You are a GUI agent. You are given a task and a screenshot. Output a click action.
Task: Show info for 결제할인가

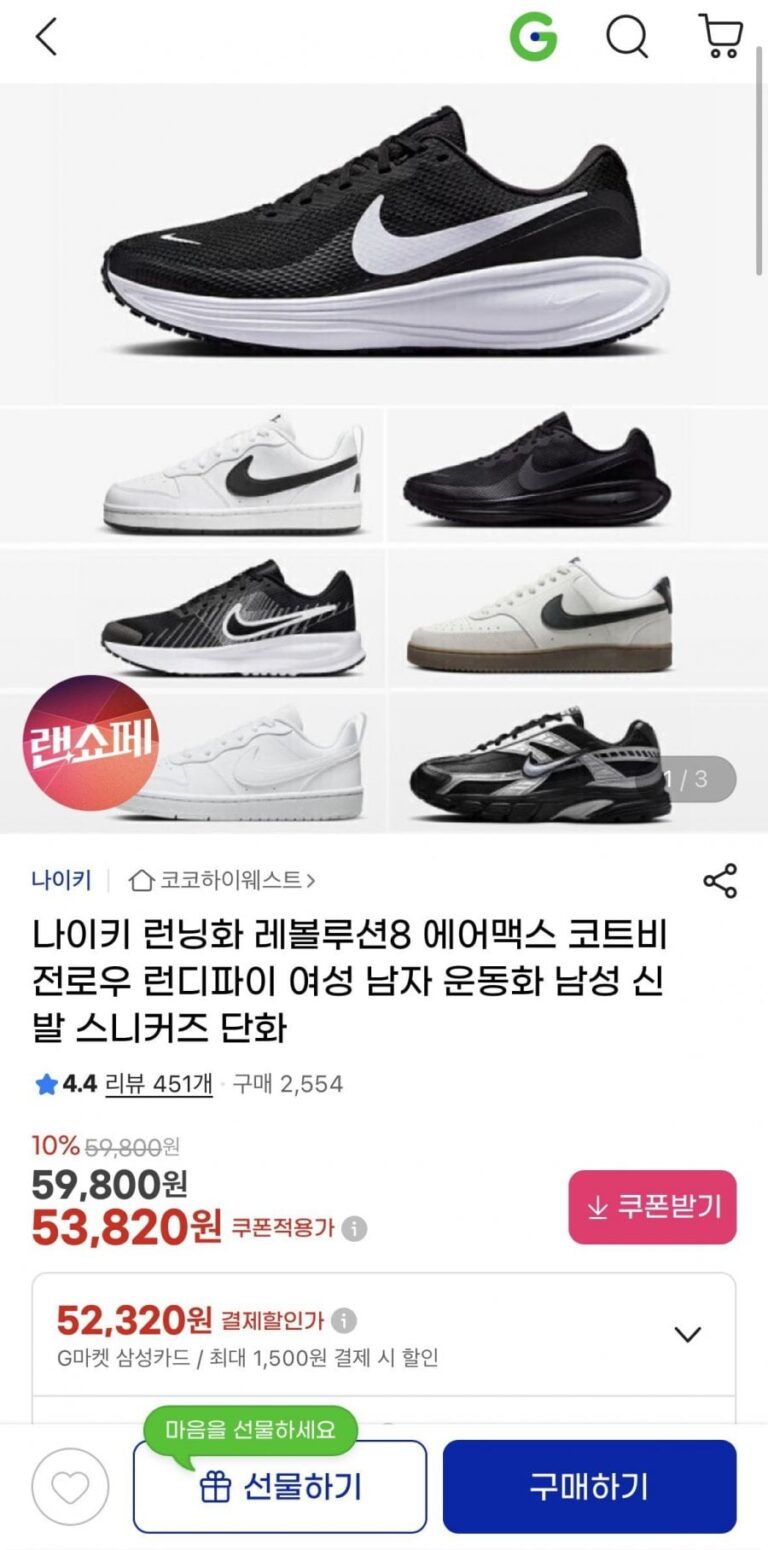[344, 1321]
